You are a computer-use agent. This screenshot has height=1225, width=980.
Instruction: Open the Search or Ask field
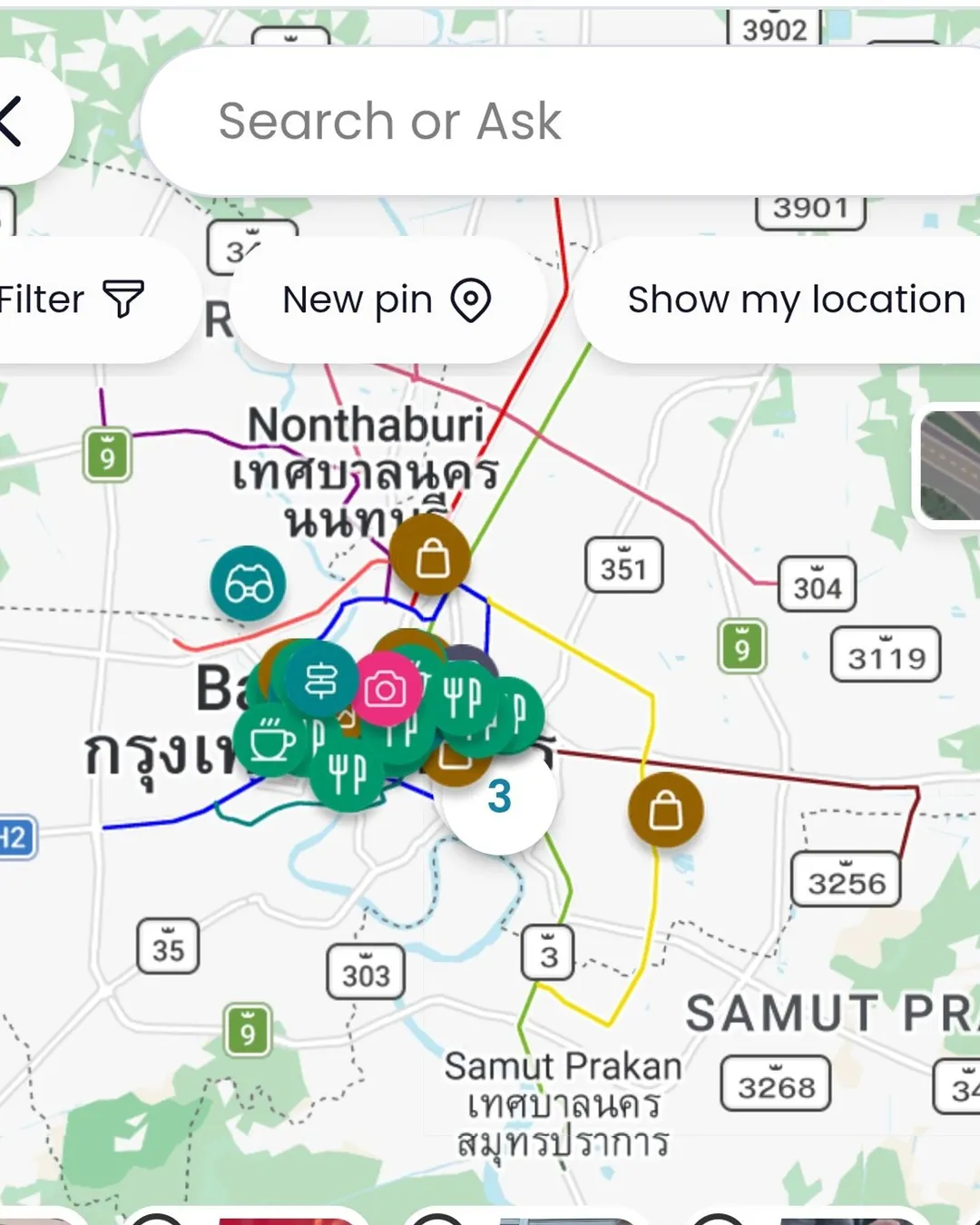[x=563, y=121]
